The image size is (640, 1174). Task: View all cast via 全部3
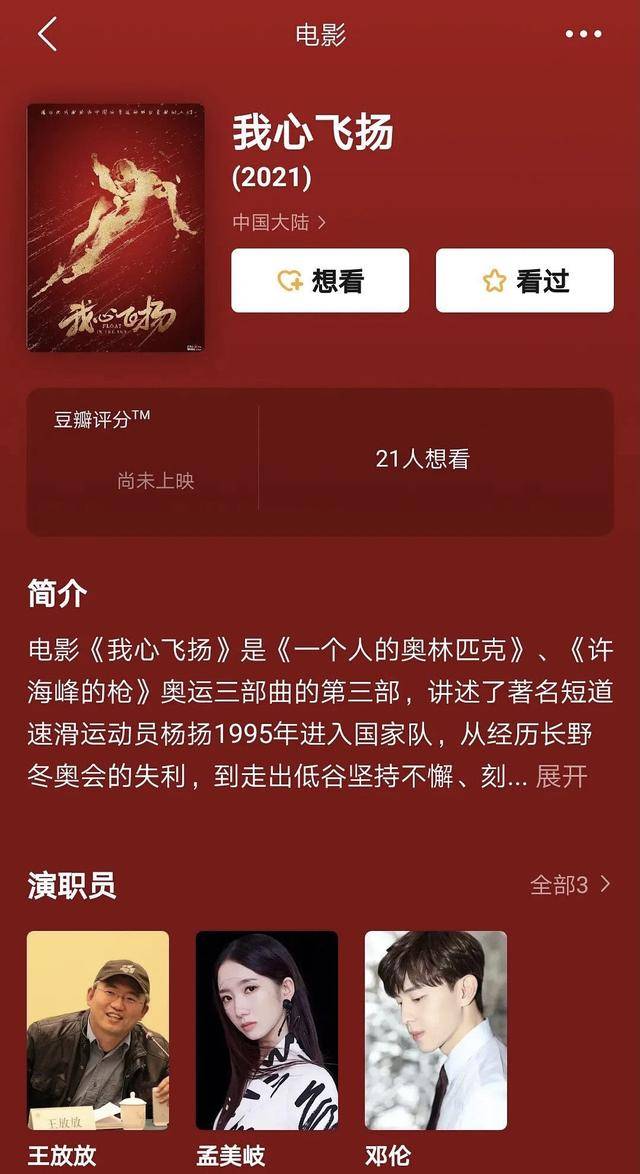click(x=569, y=884)
